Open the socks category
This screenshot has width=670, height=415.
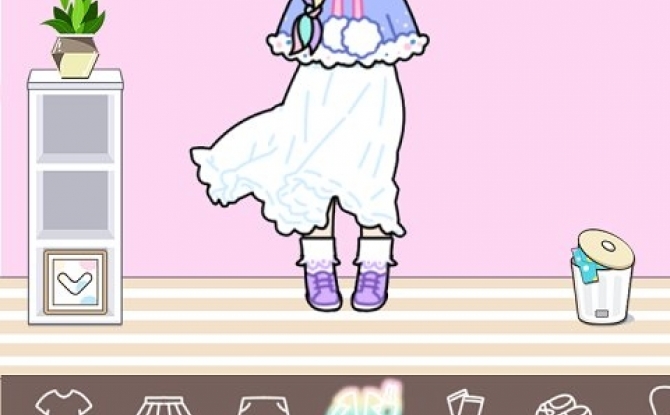pyautogui.click(x=464, y=402)
